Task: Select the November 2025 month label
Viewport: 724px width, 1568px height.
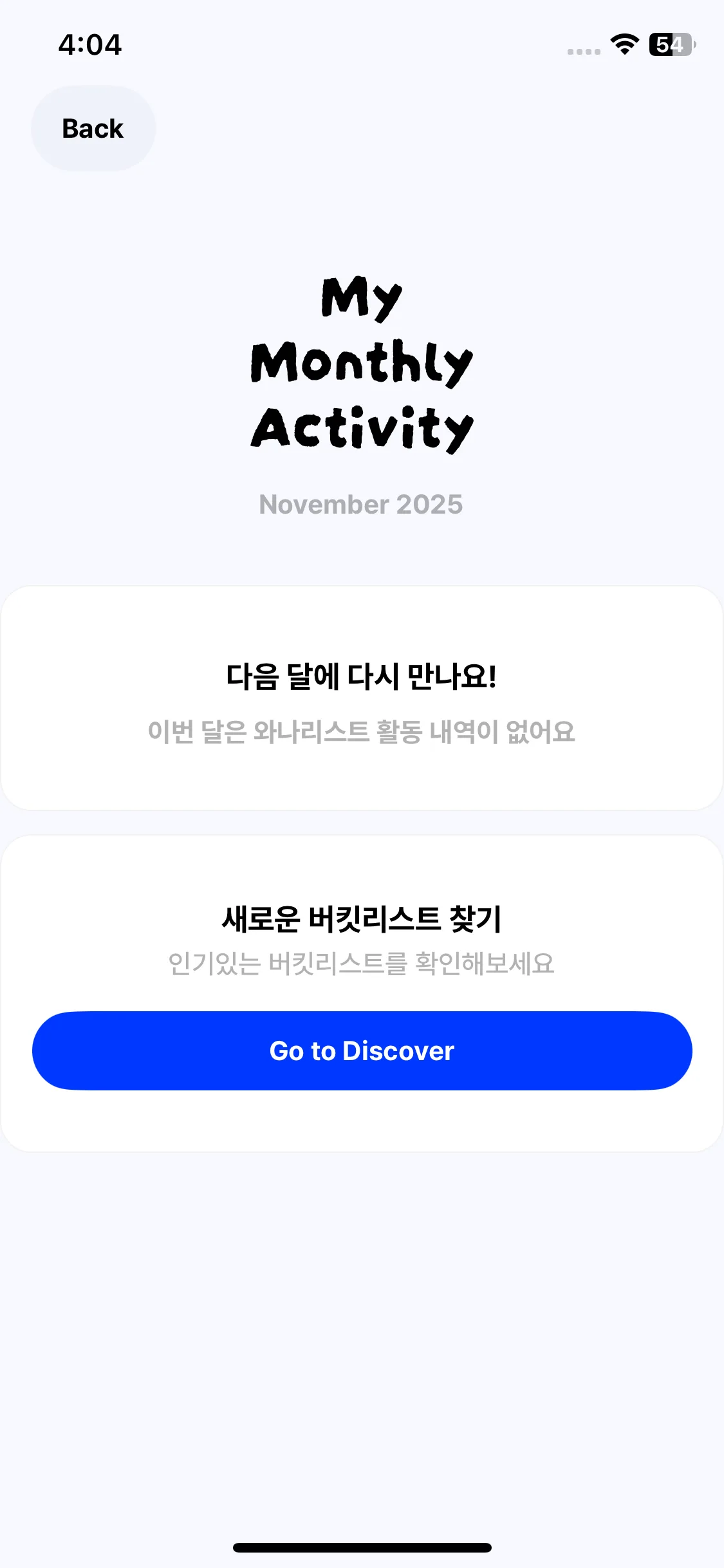Action: coord(362,505)
